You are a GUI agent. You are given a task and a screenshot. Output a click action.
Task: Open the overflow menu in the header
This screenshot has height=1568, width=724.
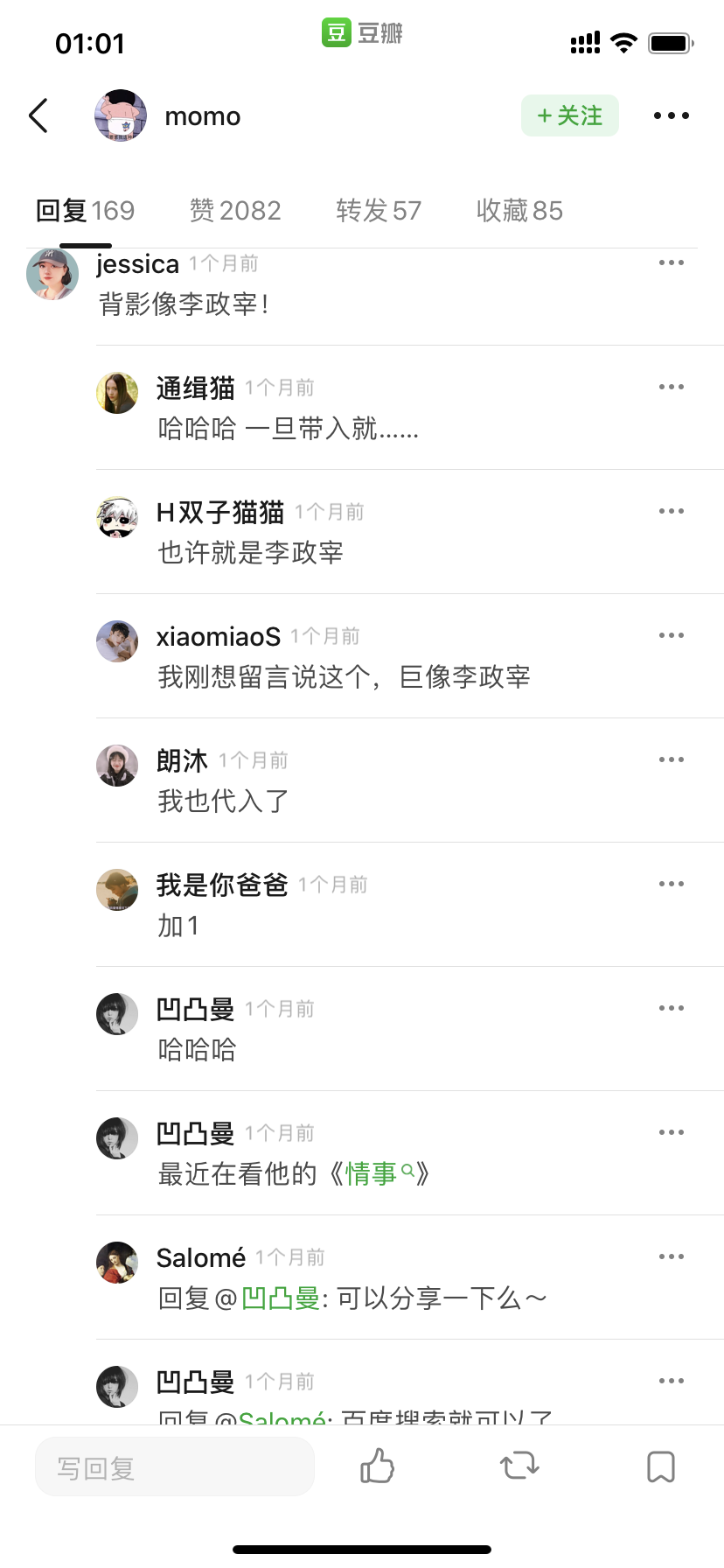[671, 115]
